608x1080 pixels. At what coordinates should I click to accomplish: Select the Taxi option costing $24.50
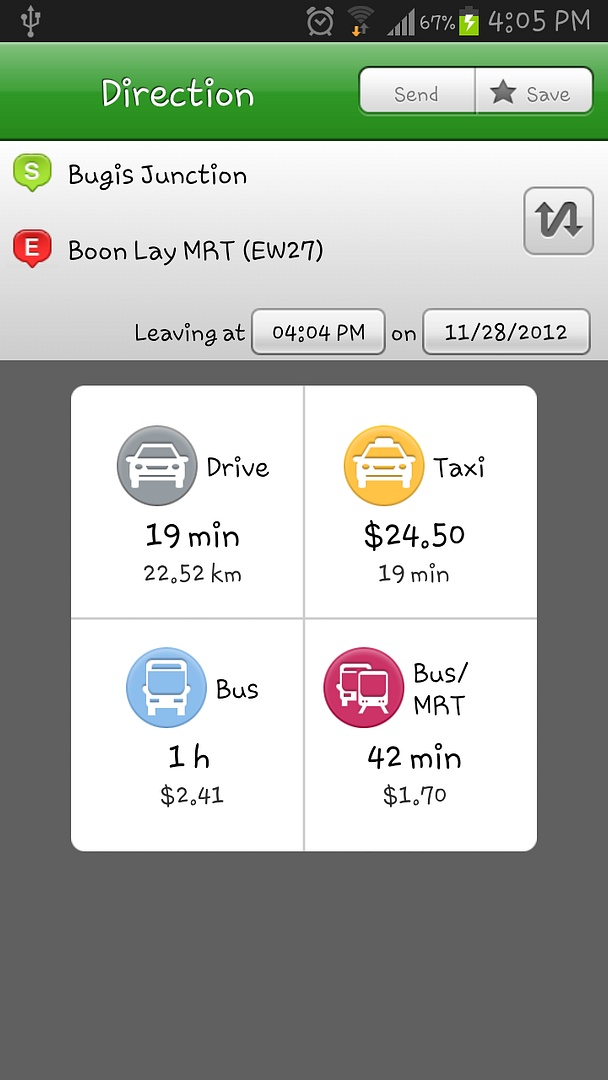click(x=420, y=501)
